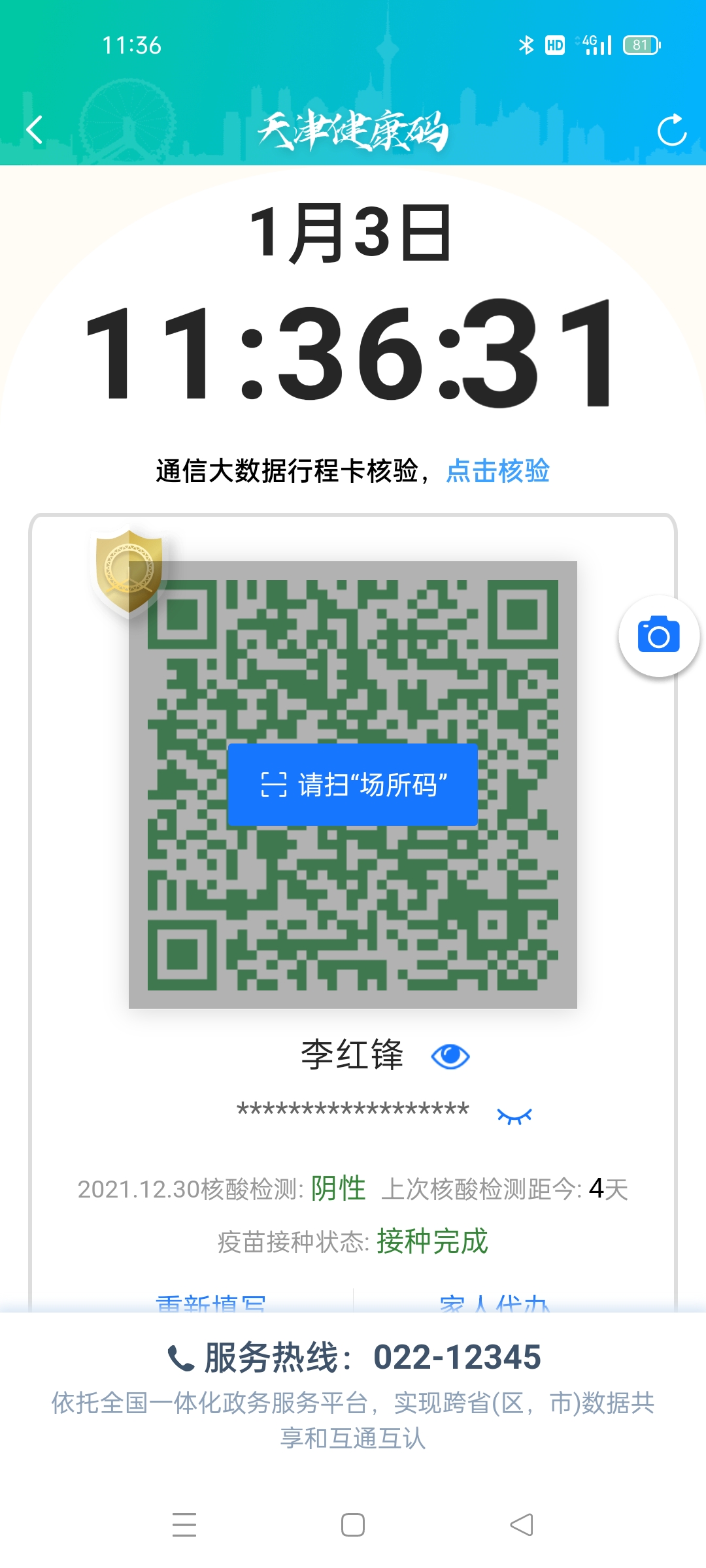The height and width of the screenshot is (1568, 706).
Task: Refresh the health code page
Action: (671, 130)
